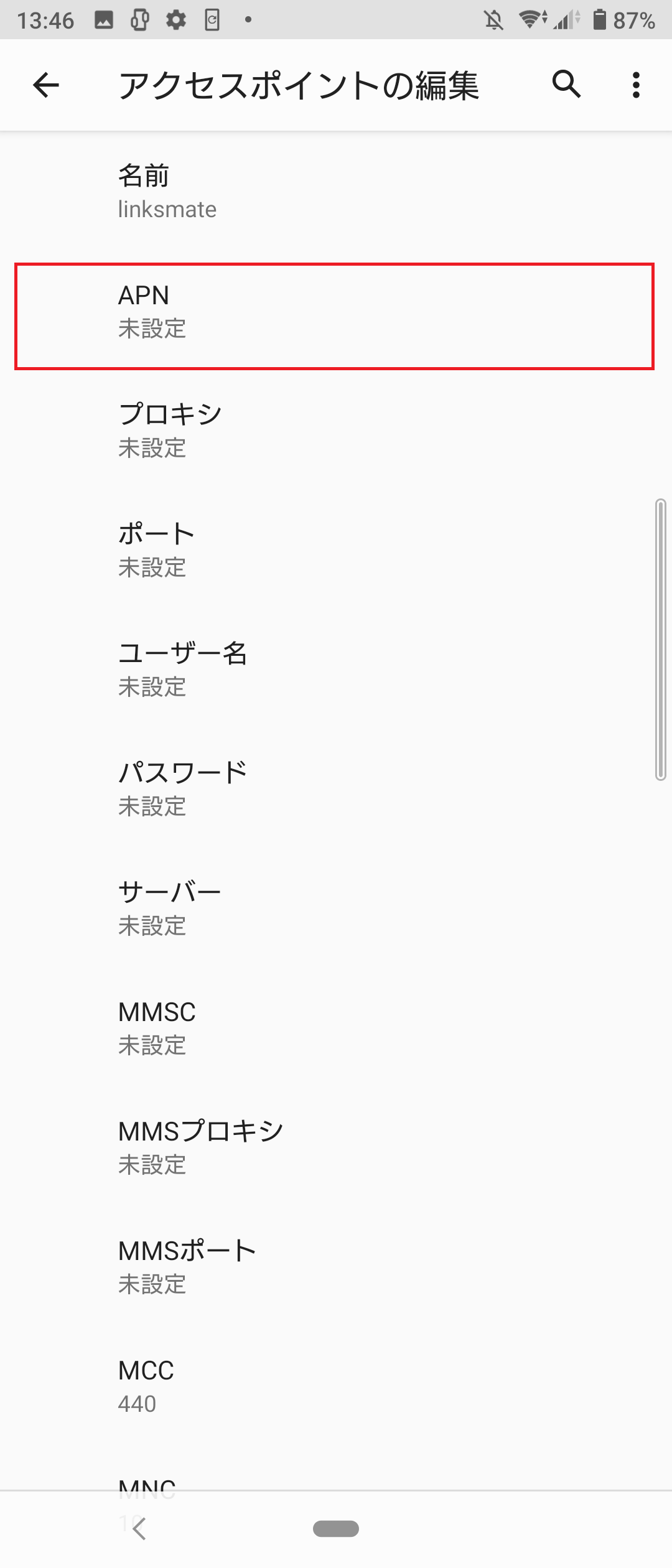Viewport: 672px width, 1568px height.
Task: Open the overflow menu options
Action: pyautogui.click(x=635, y=86)
